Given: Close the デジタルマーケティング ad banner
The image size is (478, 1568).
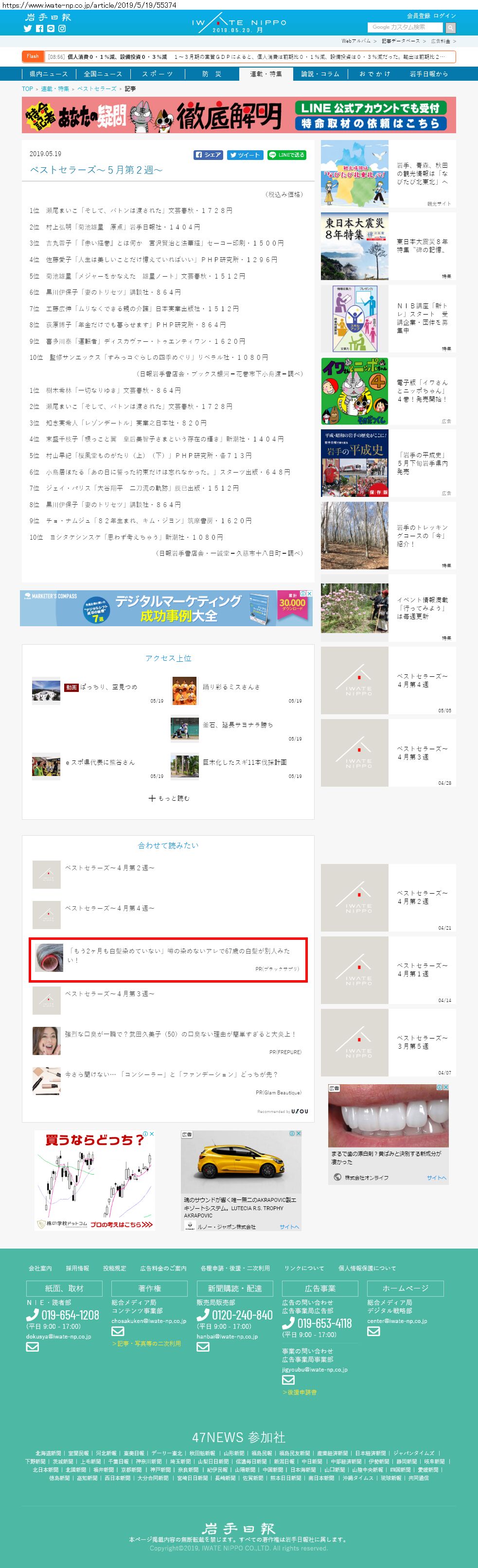Looking at the screenshot, I should coord(309,594).
